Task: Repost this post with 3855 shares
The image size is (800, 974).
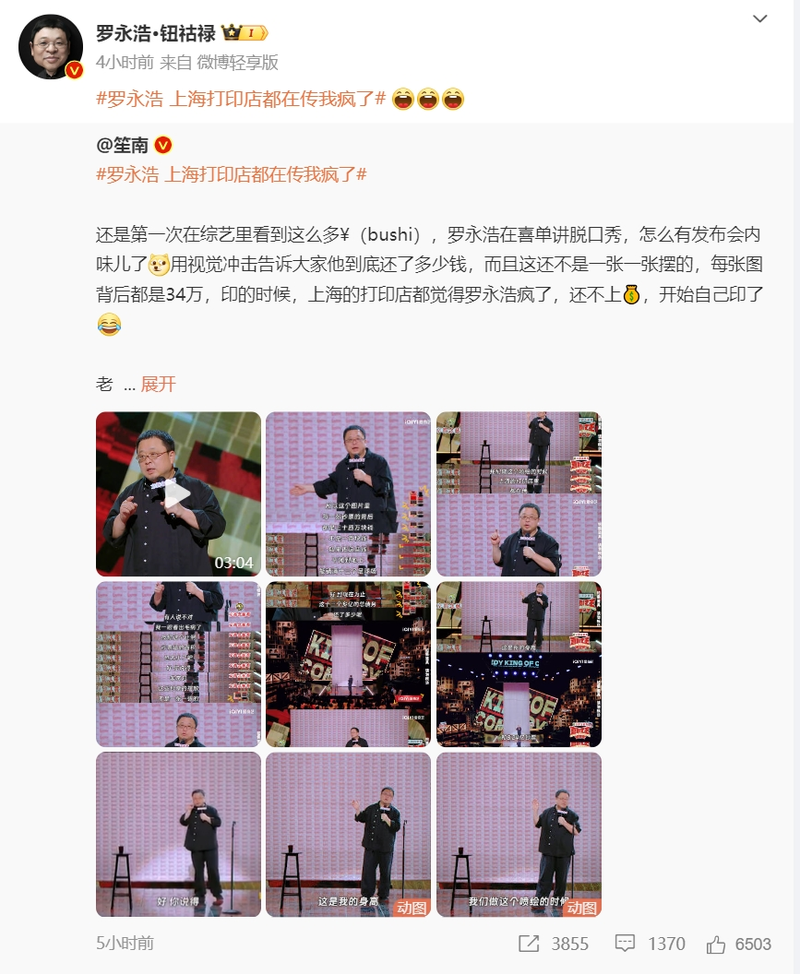Action: coord(553,944)
